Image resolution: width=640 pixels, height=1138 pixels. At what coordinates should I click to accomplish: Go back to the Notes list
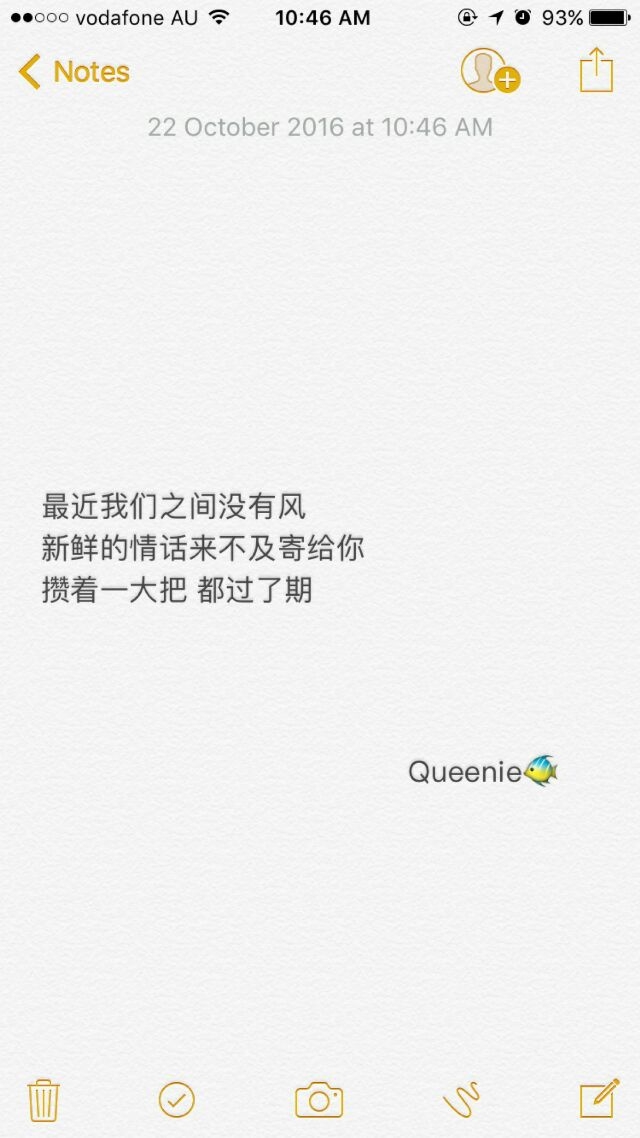click(x=74, y=72)
